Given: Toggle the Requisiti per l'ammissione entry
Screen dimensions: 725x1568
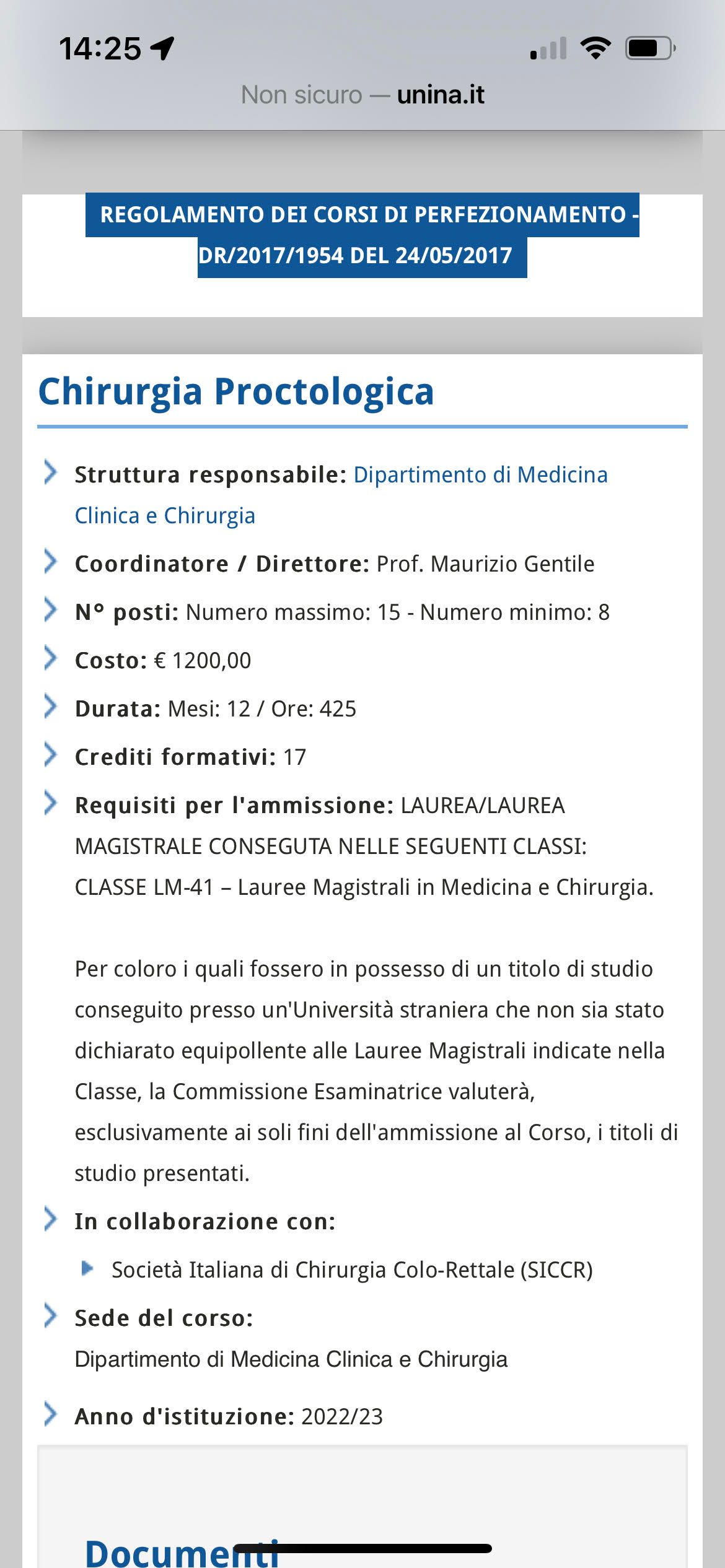Looking at the screenshot, I should pos(51,803).
